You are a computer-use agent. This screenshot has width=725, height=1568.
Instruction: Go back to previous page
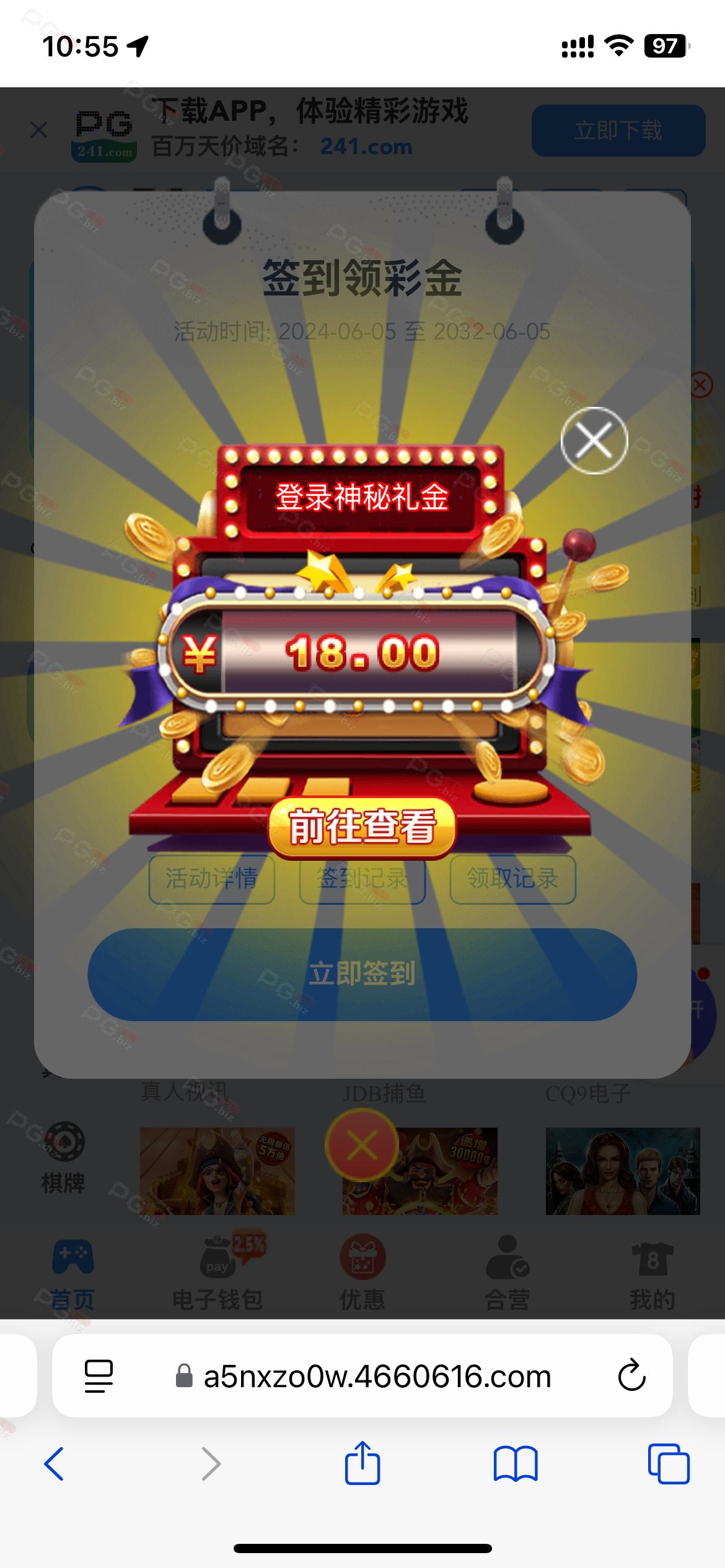coord(55,1464)
